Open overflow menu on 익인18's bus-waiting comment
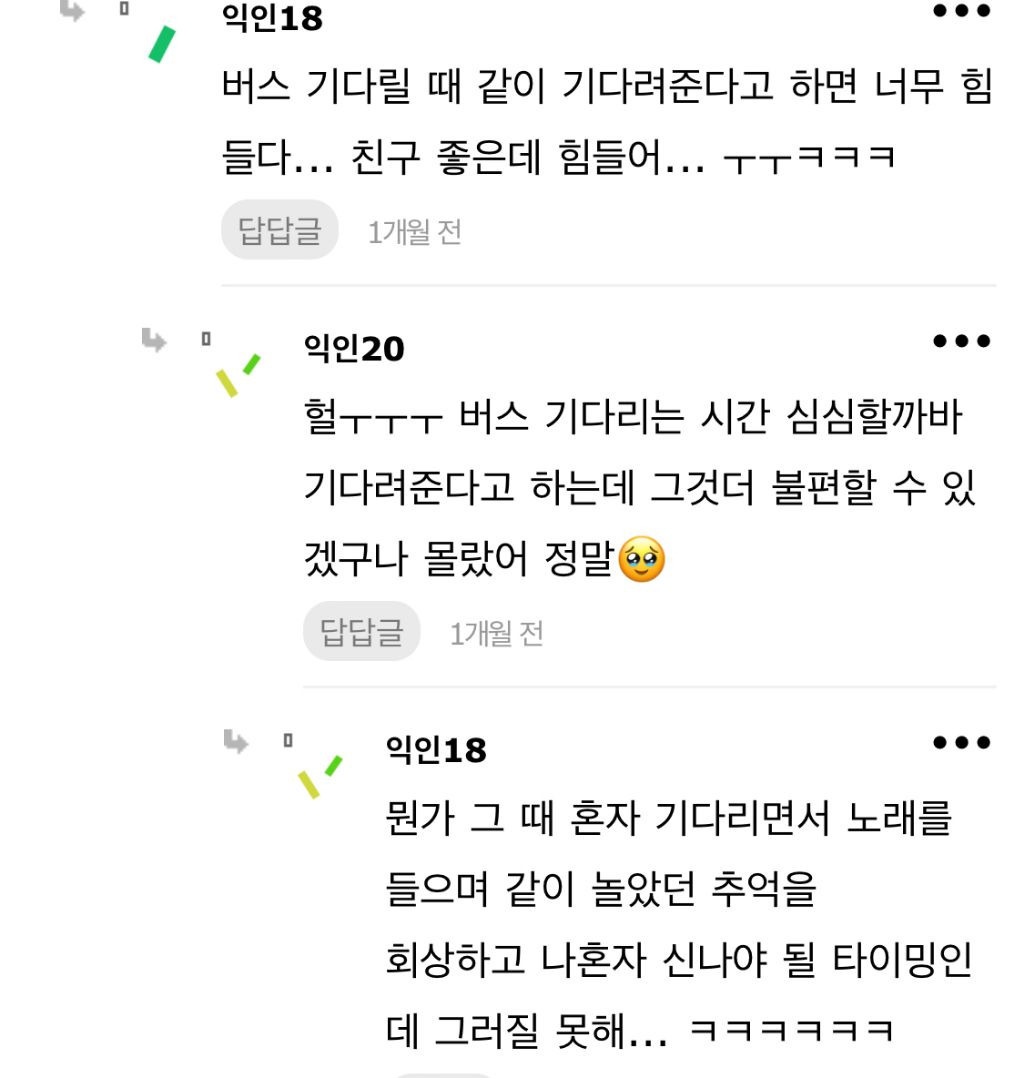The image size is (1024, 1078). (x=961, y=12)
